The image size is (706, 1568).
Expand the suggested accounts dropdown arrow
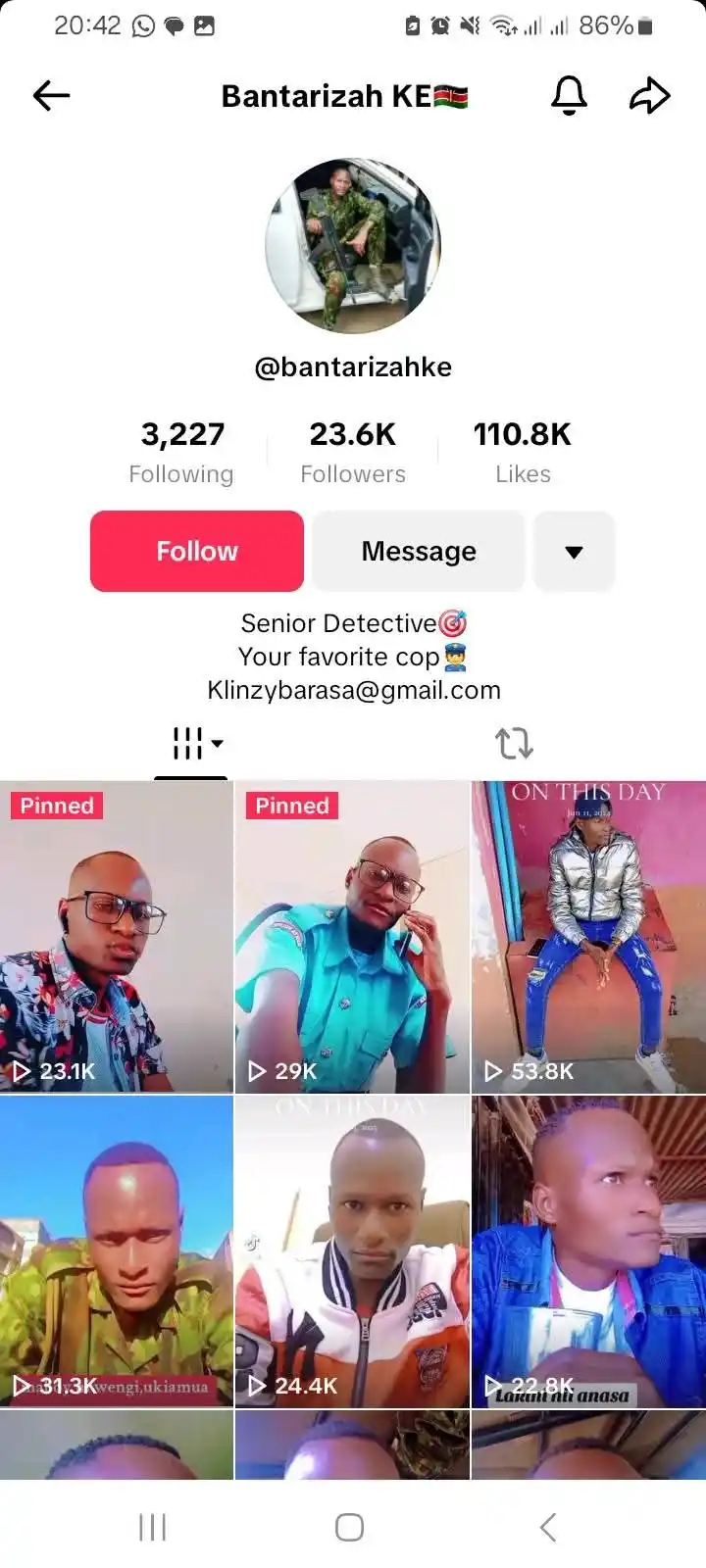(575, 551)
